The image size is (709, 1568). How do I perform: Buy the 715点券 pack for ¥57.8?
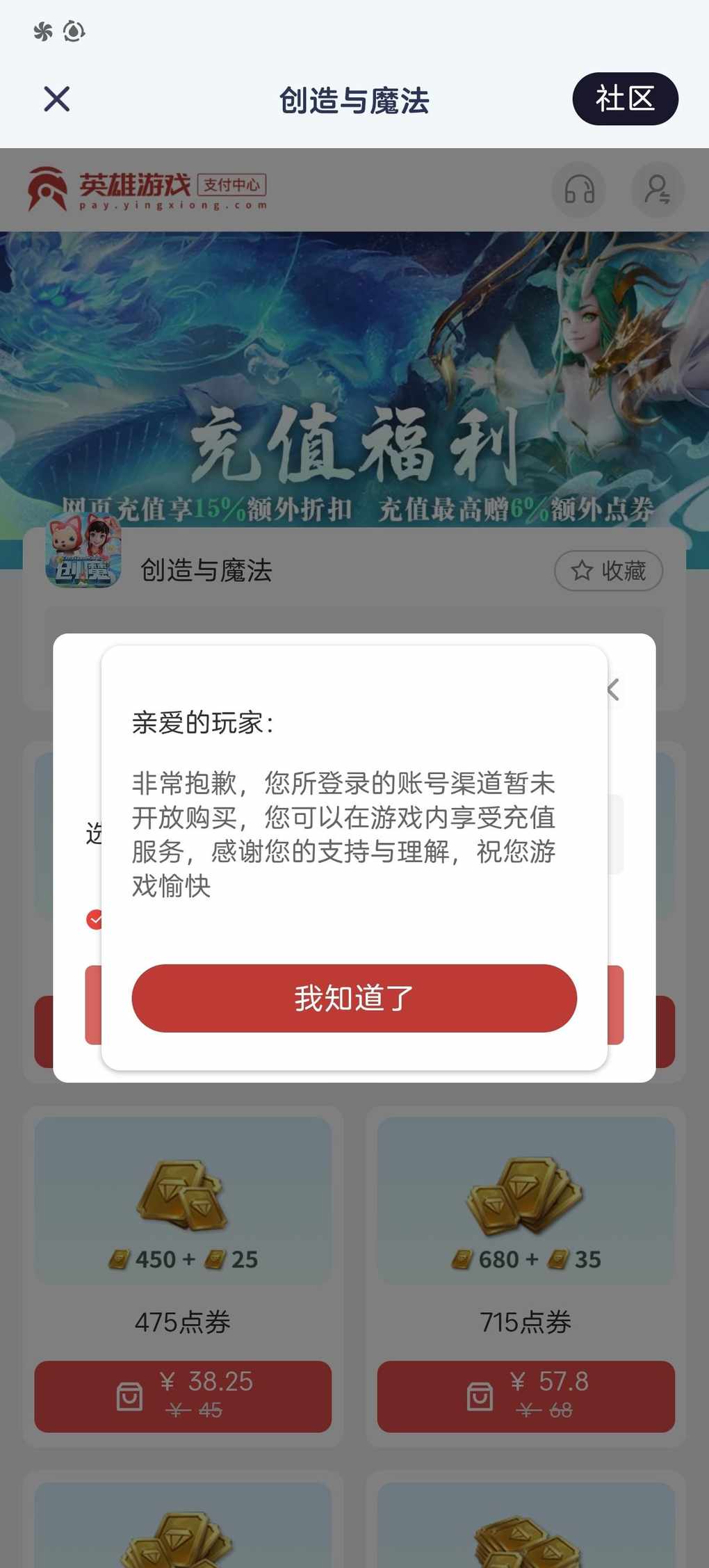pos(525,1396)
